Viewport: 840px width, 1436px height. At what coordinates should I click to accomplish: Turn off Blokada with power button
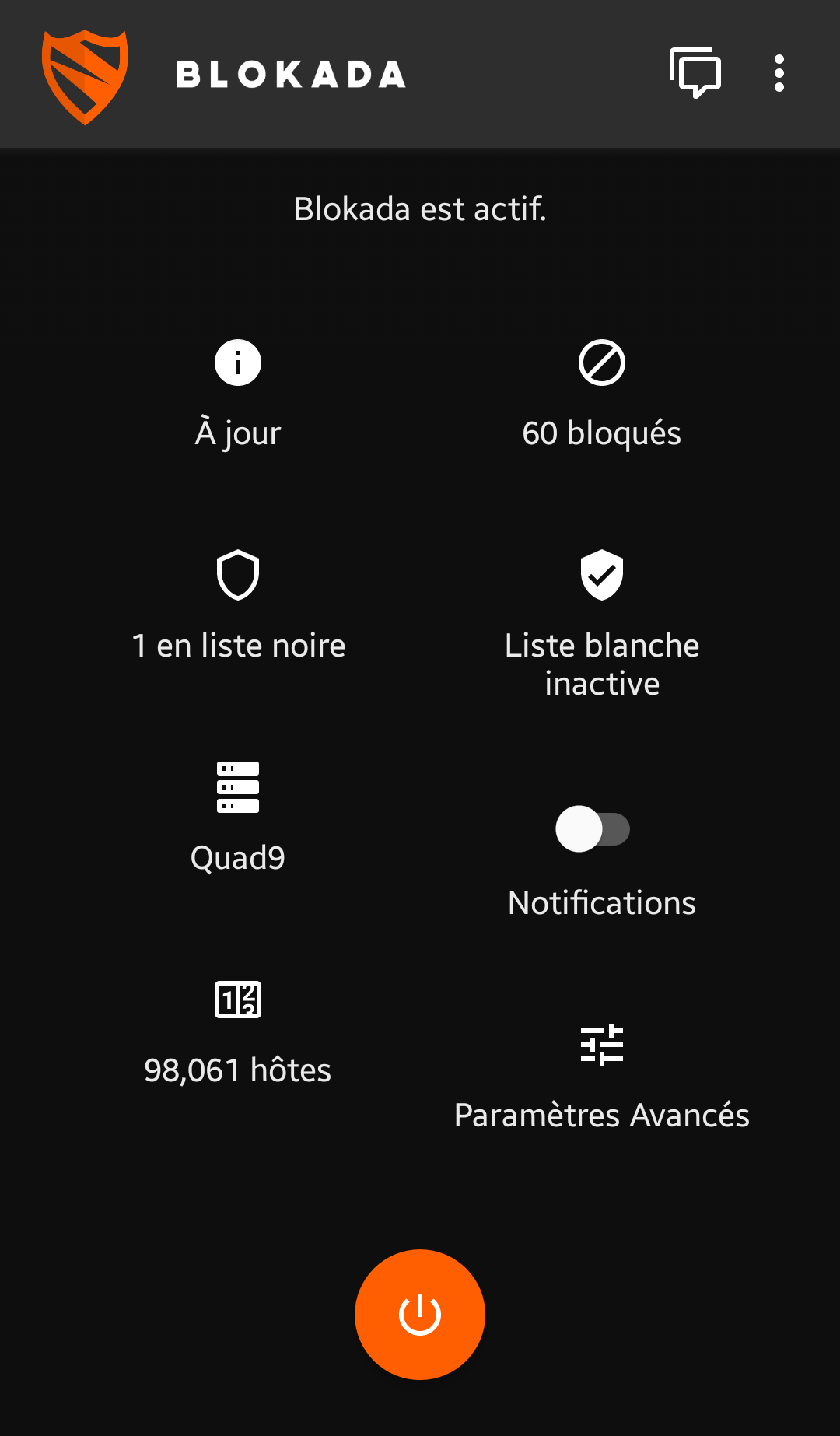tap(420, 1314)
